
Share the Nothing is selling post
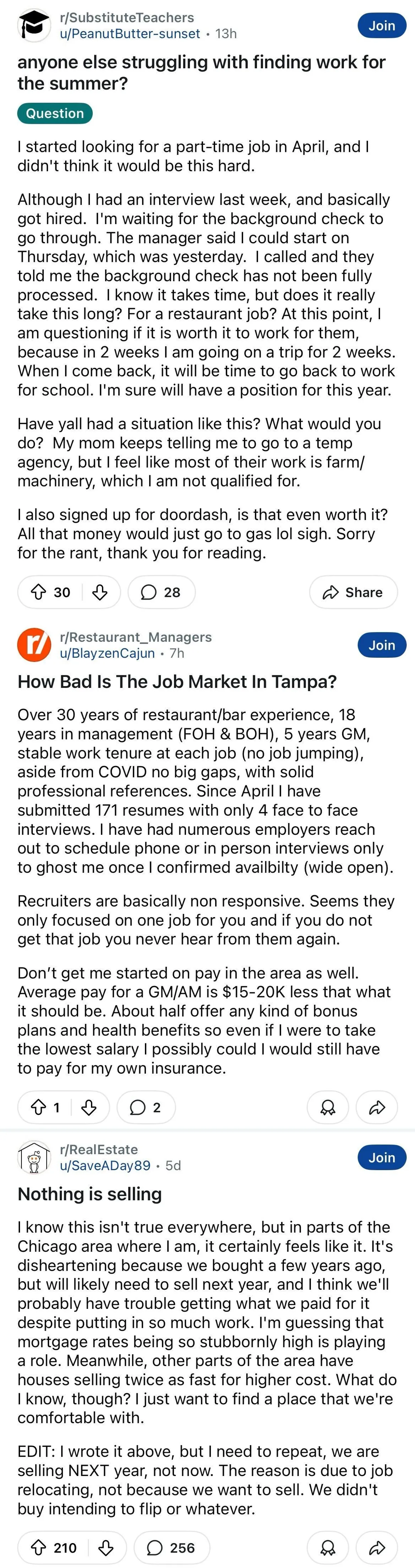377,1548
